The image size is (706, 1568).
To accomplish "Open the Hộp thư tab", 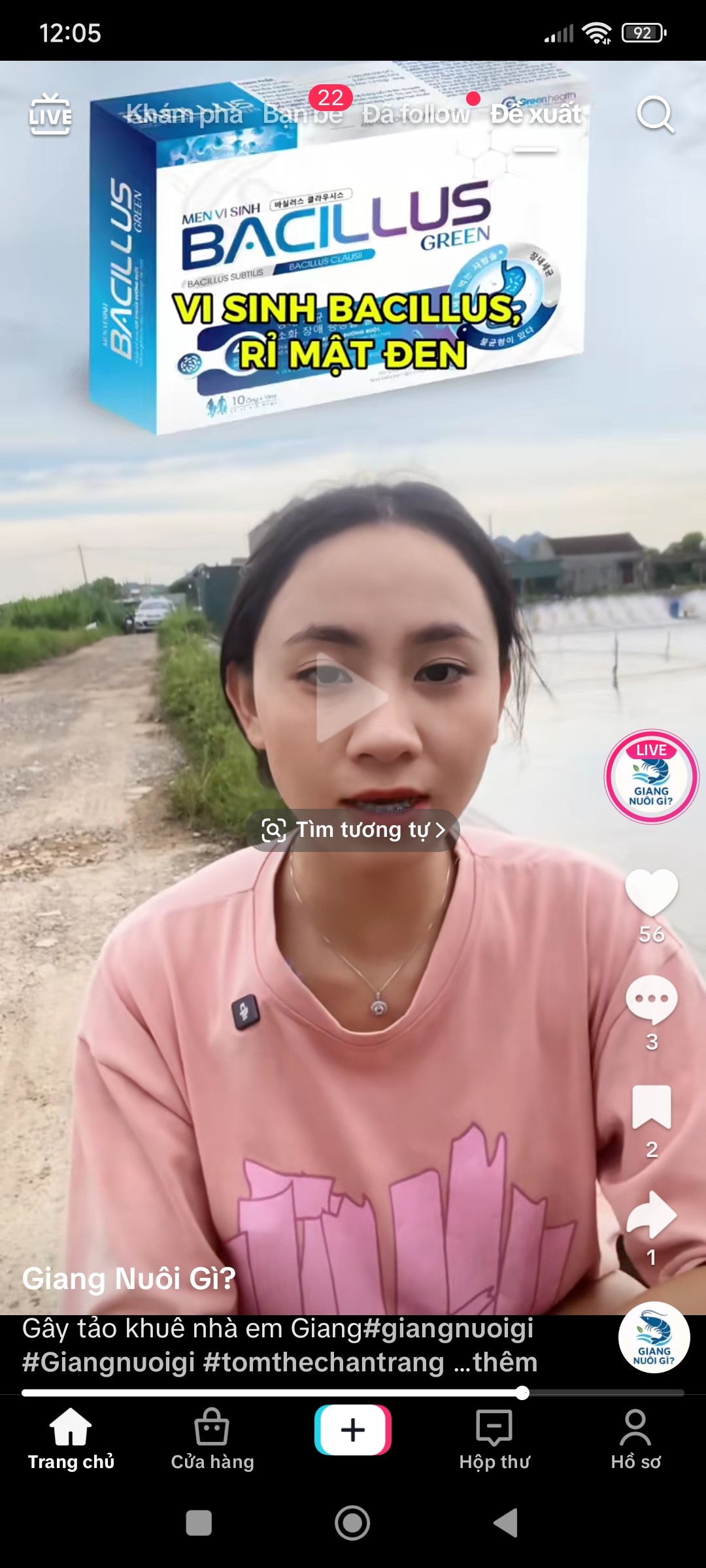I will (x=494, y=1440).
